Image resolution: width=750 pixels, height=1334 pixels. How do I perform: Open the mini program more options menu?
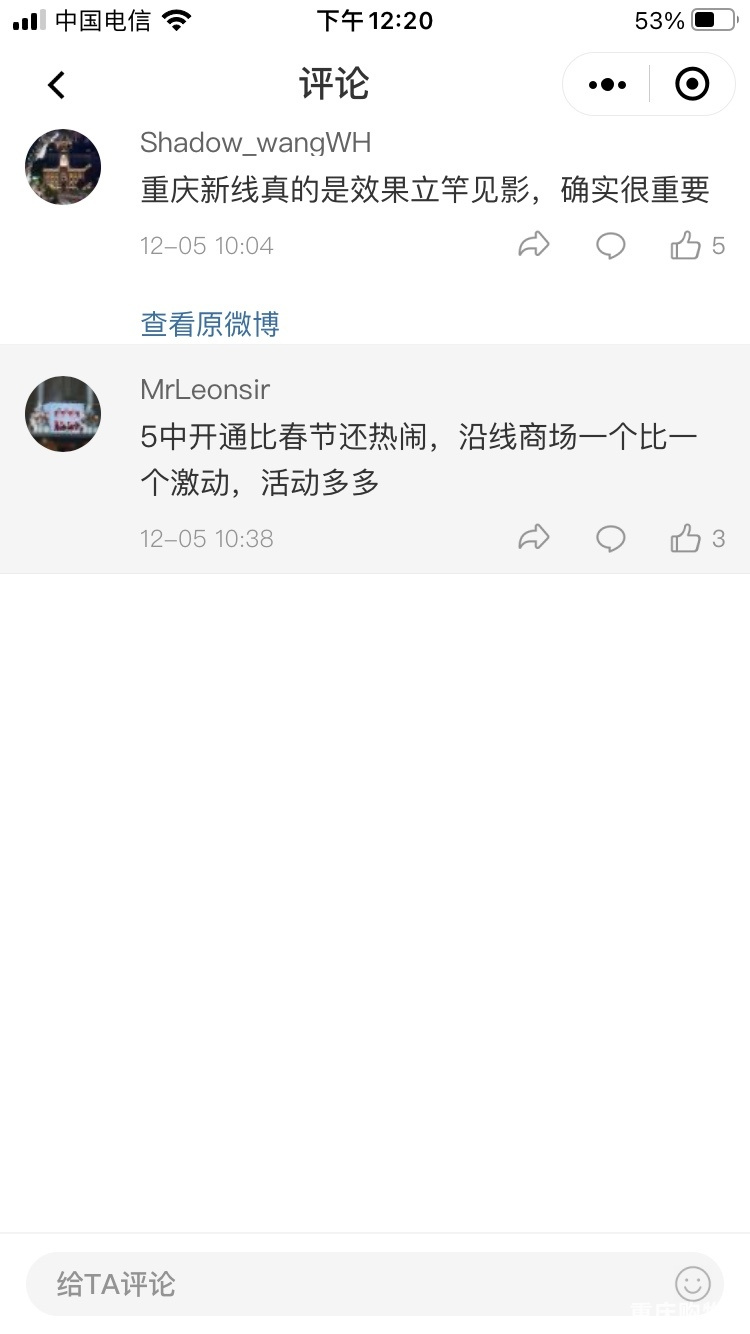pyautogui.click(x=607, y=85)
